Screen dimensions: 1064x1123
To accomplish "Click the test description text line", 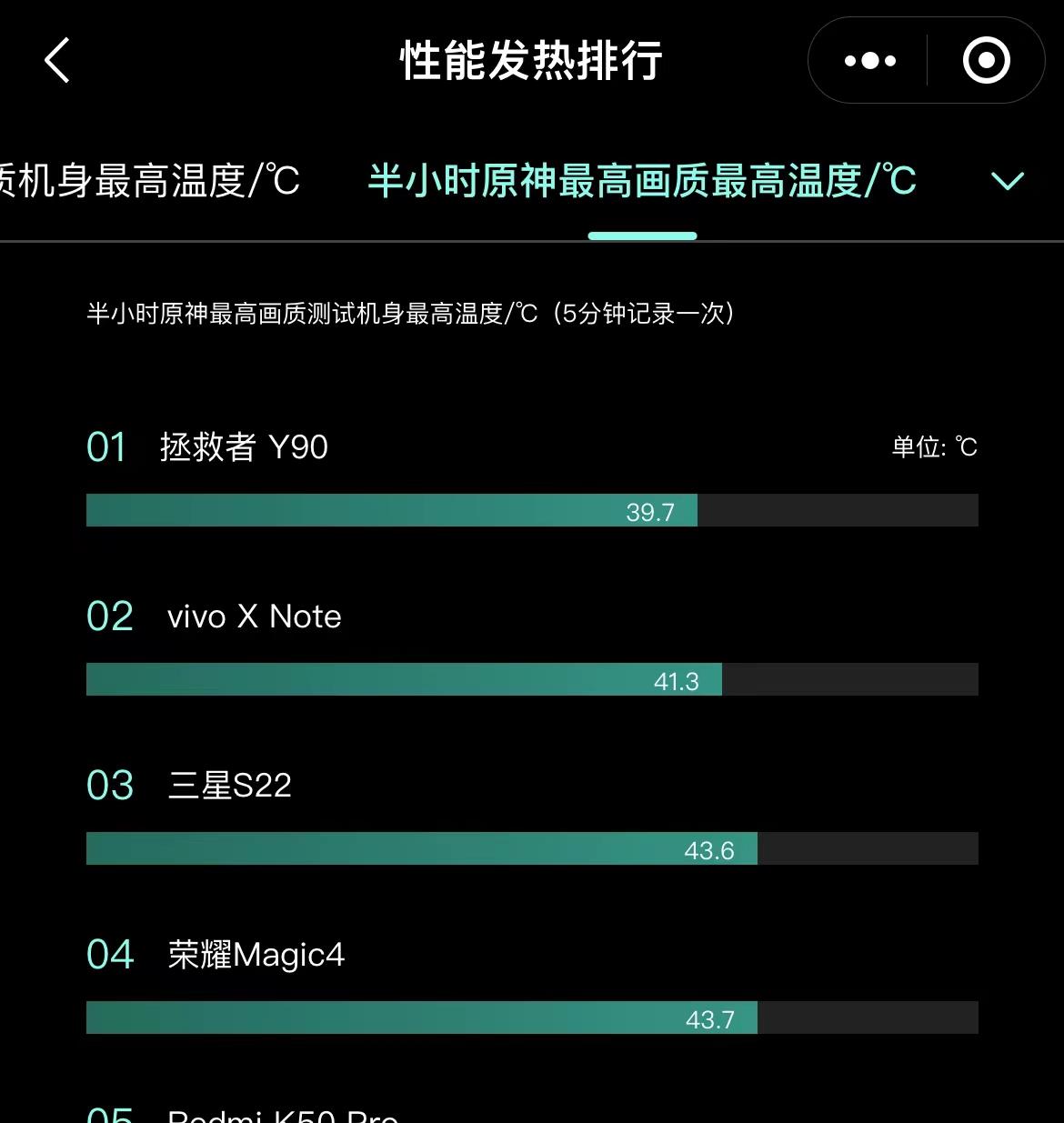I will [x=409, y=315].
